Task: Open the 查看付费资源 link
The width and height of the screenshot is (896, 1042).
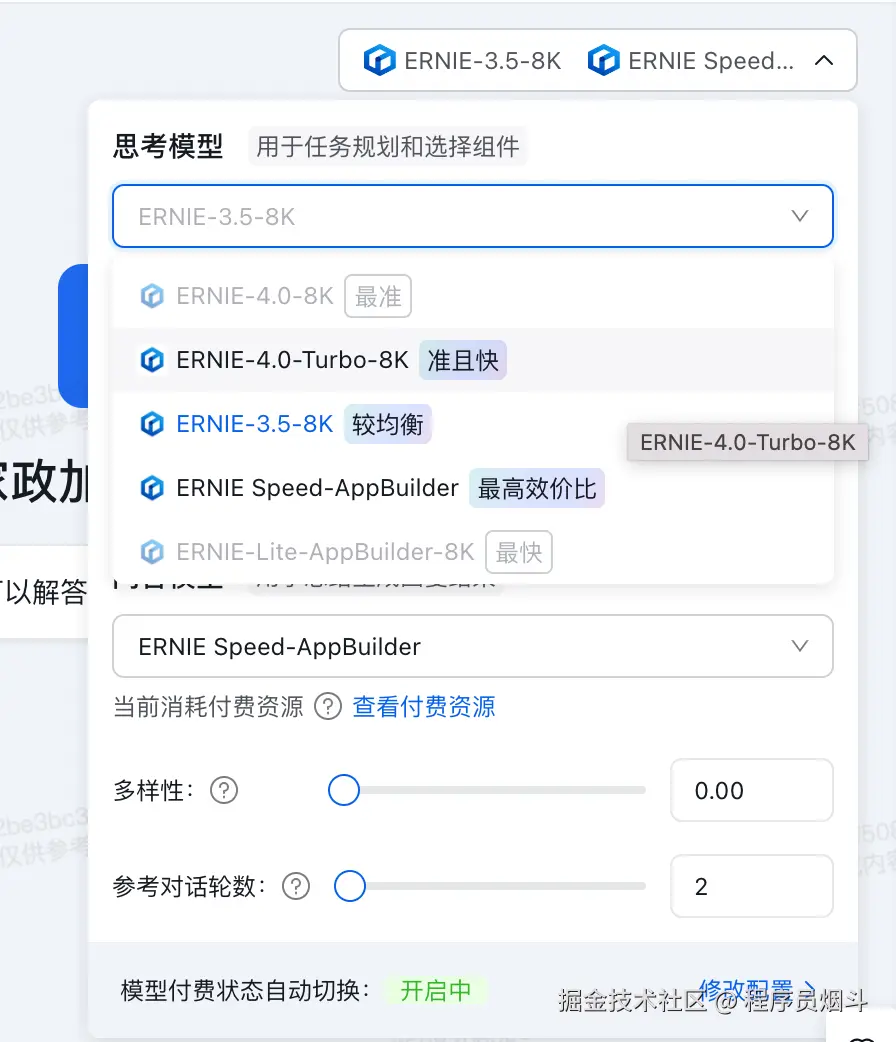Action: tap(424, 707)
